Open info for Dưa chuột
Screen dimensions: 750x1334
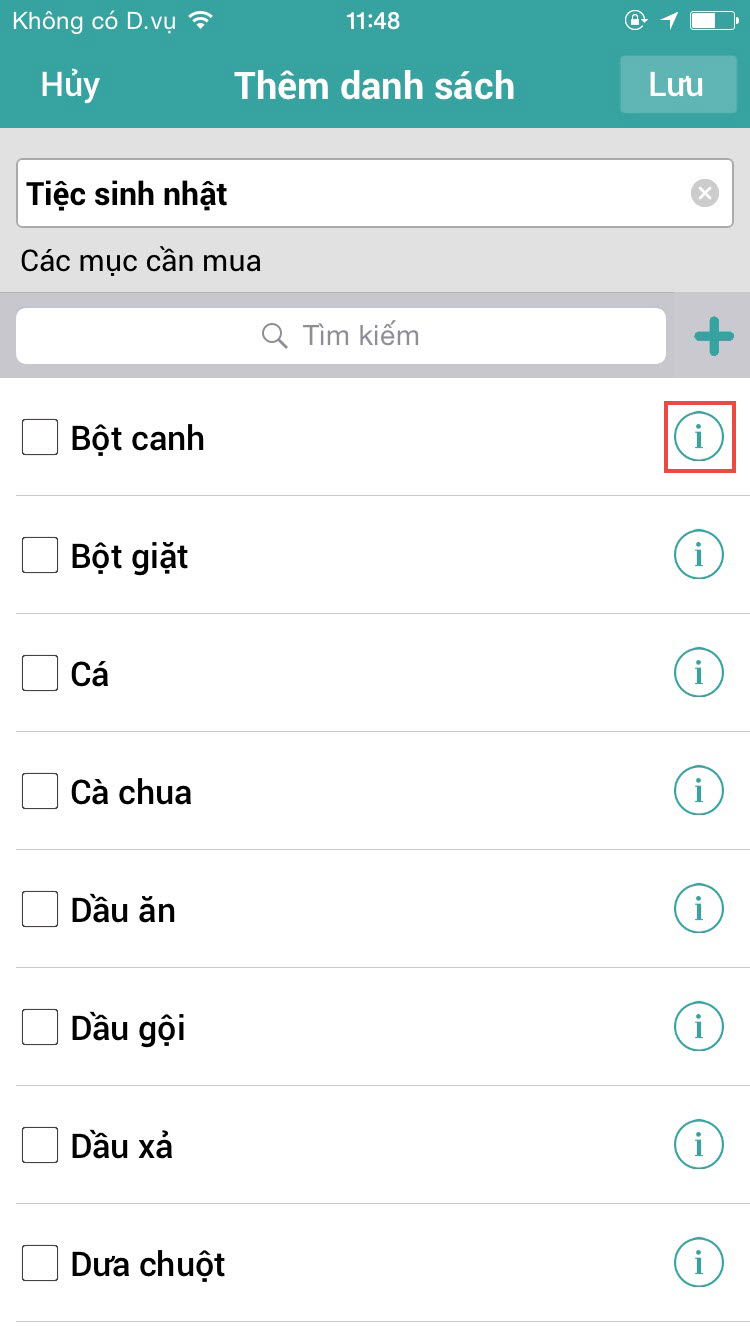[699, 1263]
